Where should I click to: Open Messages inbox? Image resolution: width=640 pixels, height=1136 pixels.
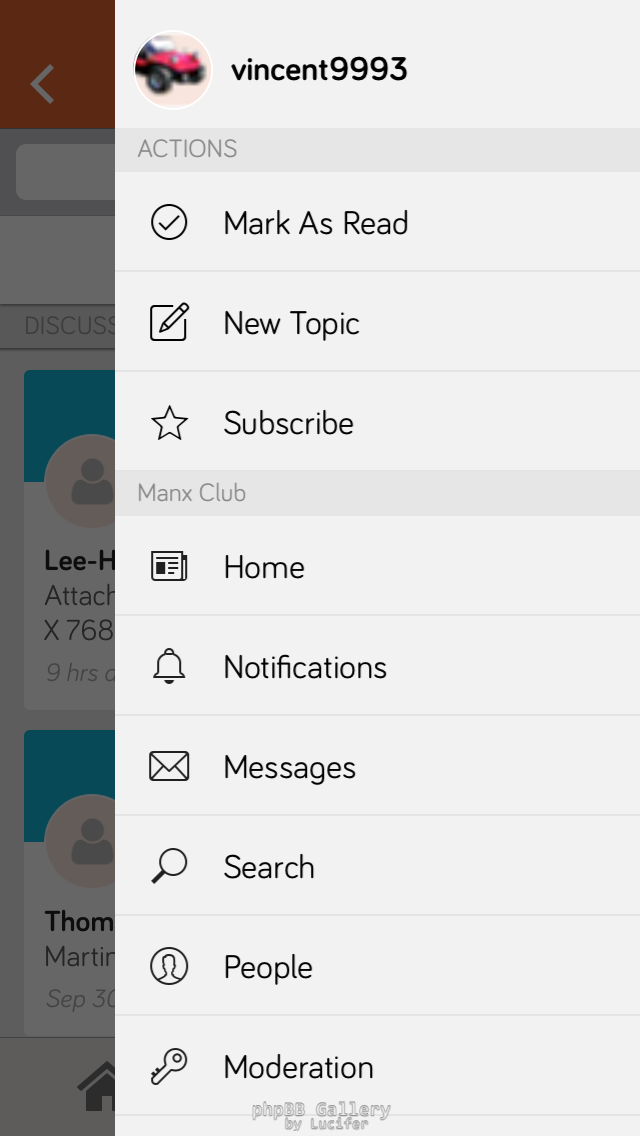coord(289,767)
